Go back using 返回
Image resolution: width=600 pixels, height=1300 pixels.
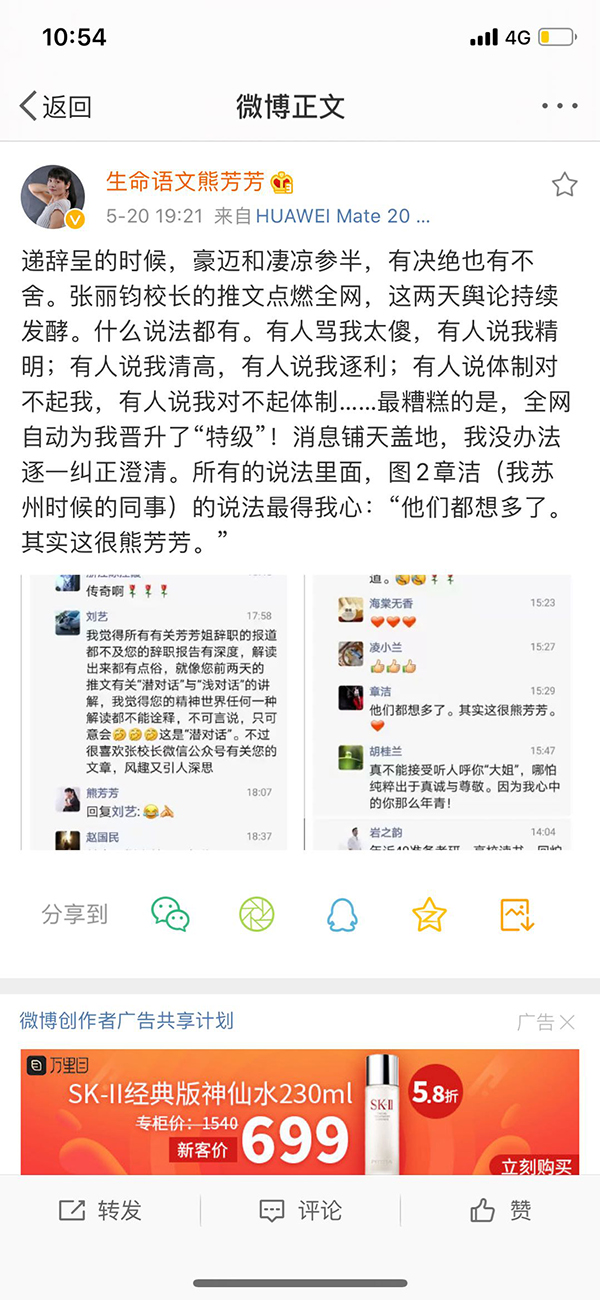(56, 106)
